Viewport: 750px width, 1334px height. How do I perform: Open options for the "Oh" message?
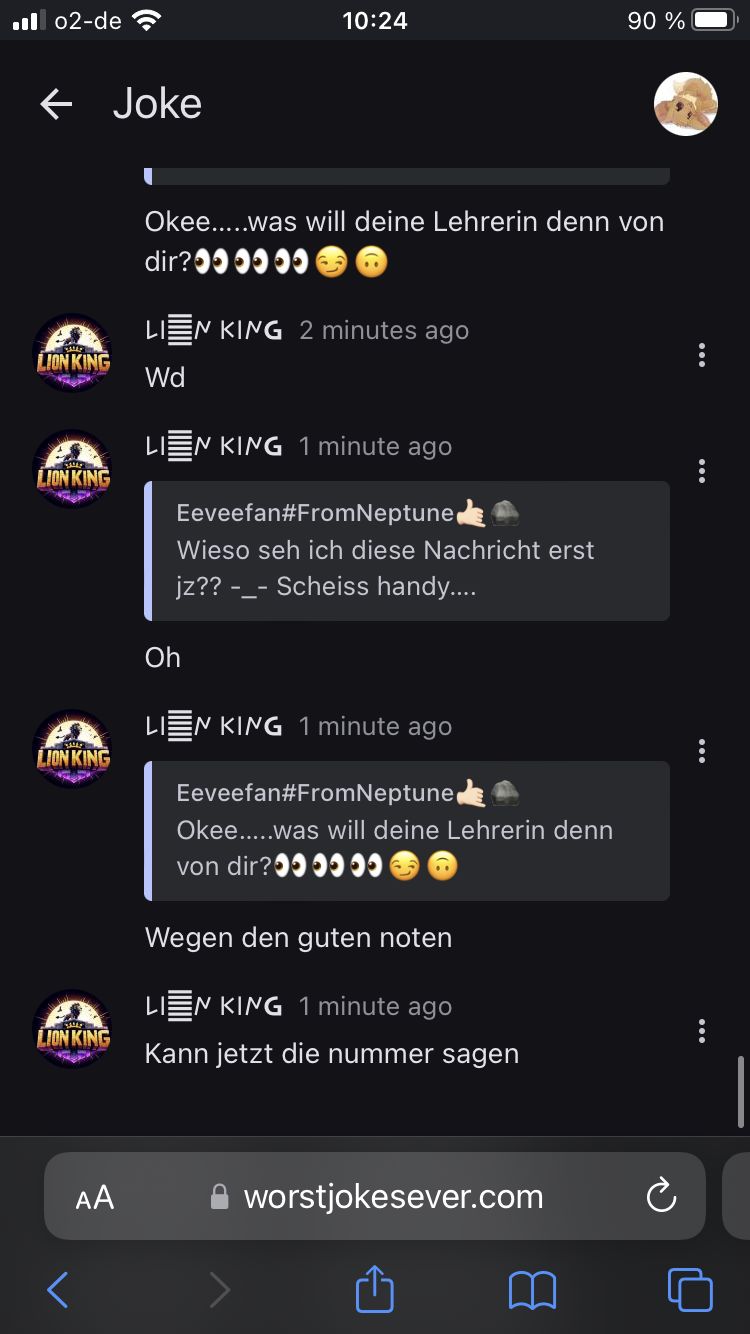pyautogui.click(x=702, y=470)
